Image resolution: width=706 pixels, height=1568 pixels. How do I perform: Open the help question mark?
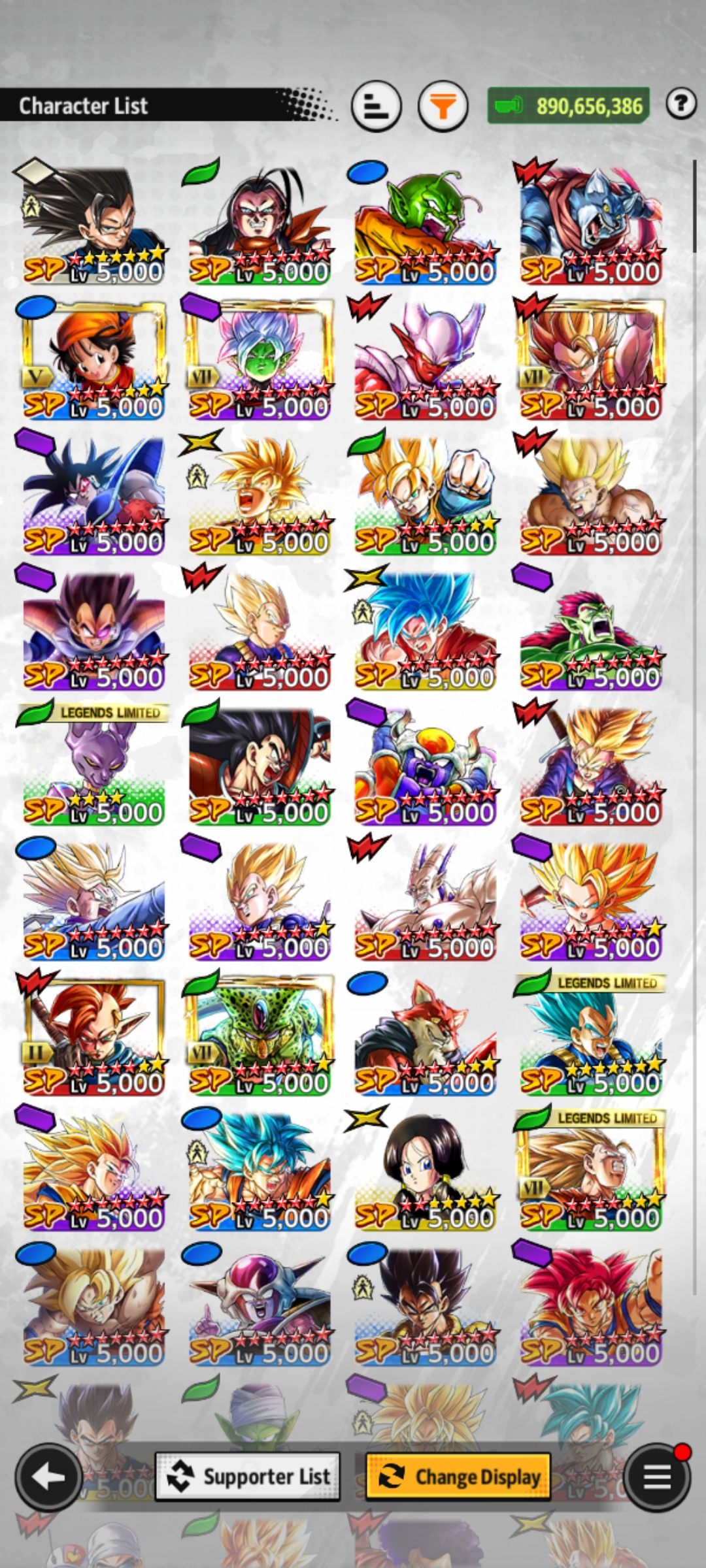pyautogui.click(x=681, y=104)
